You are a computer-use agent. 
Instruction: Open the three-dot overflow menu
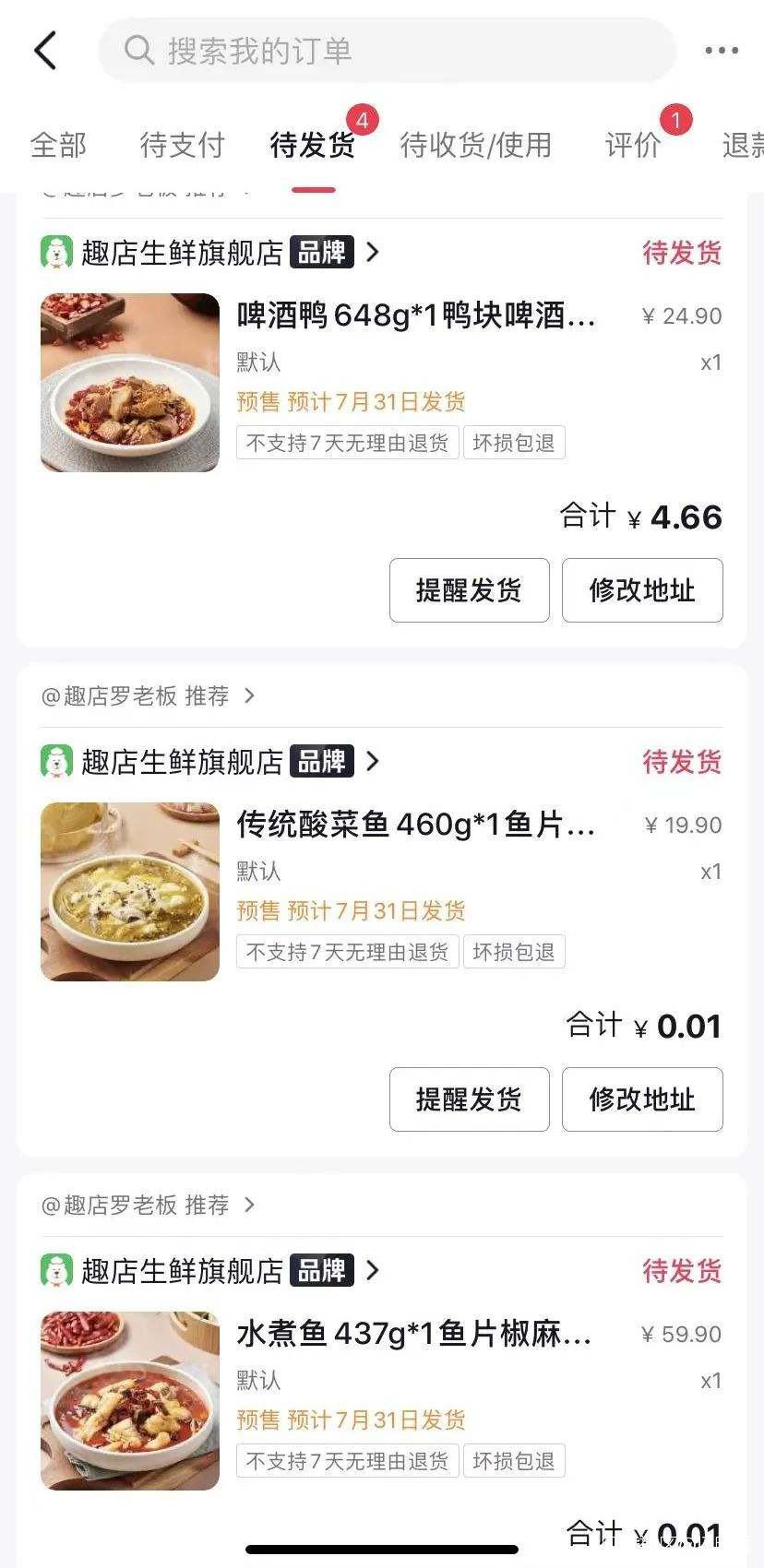(x=721, y=51)
